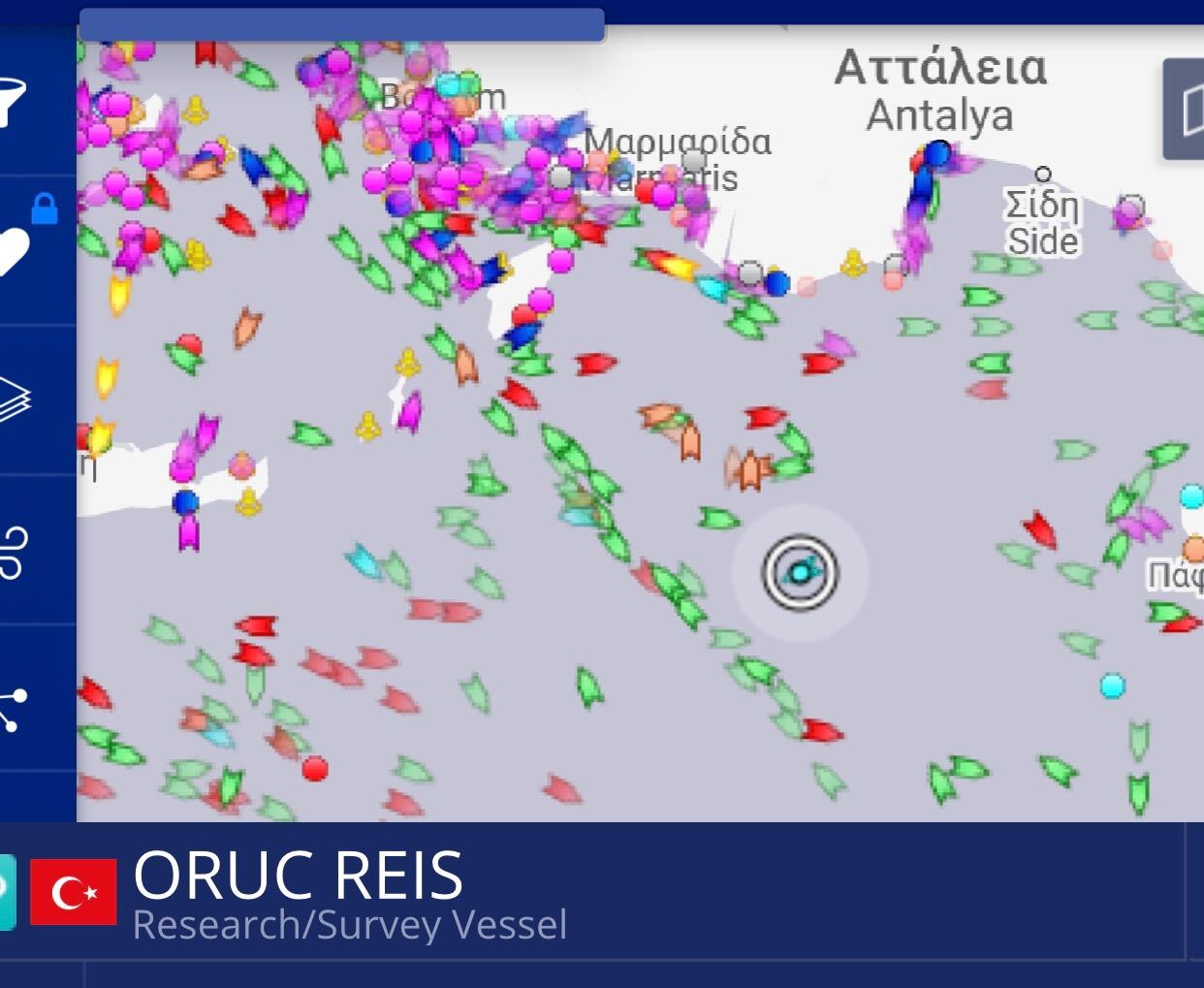
Task: Open ORUC REIS vessel details
Action: 299,876
